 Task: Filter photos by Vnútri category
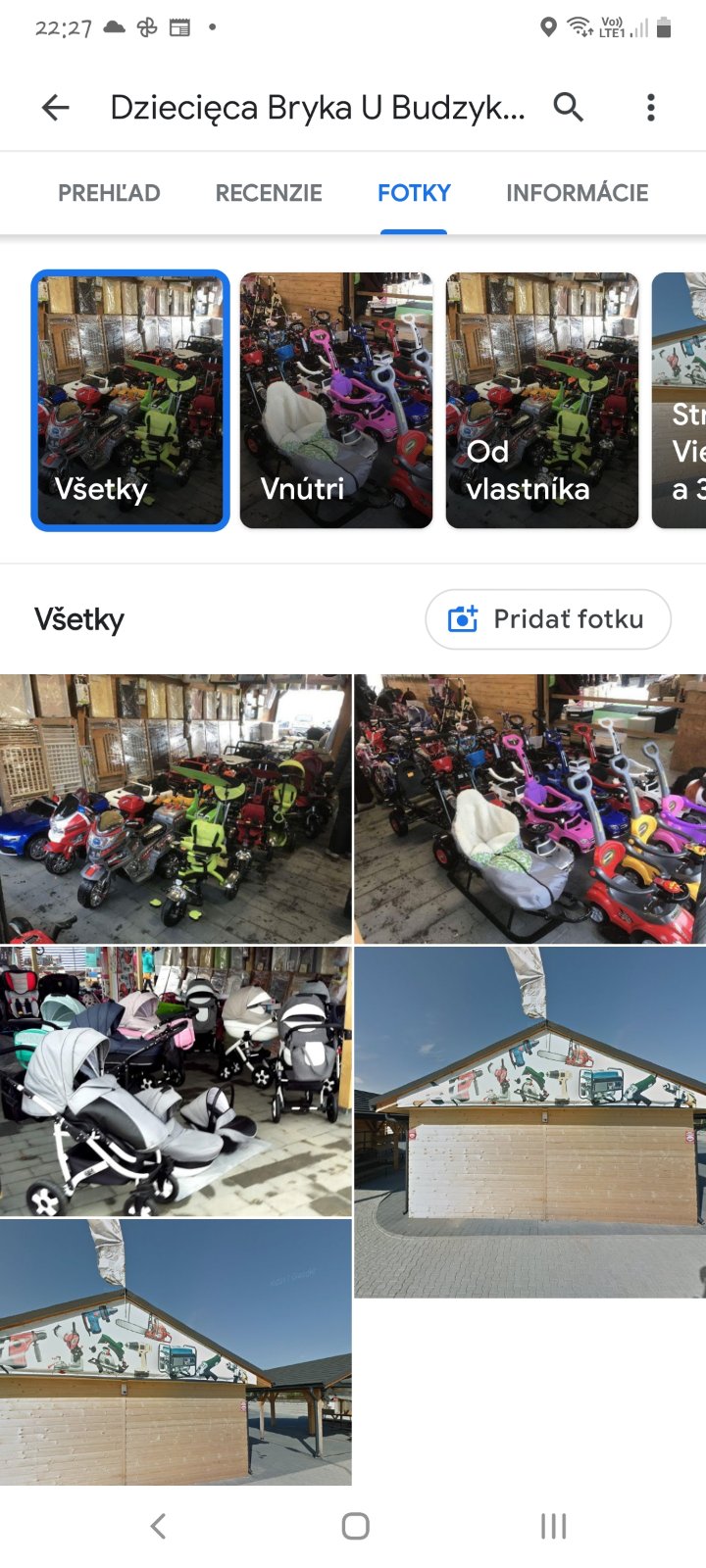336,400
